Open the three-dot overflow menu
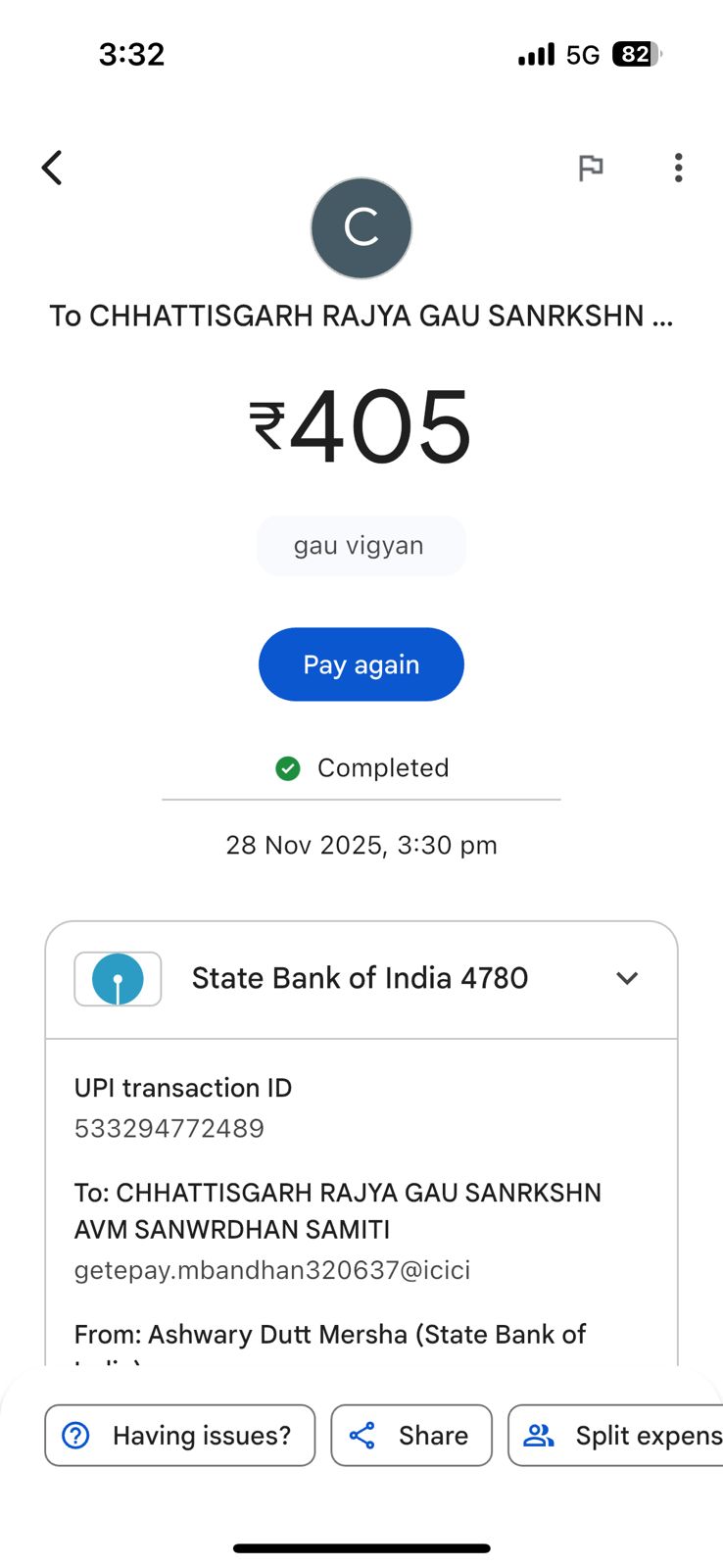Viewport: 723px width, 1568px height. pyautogui.click(x=678, y=168)
